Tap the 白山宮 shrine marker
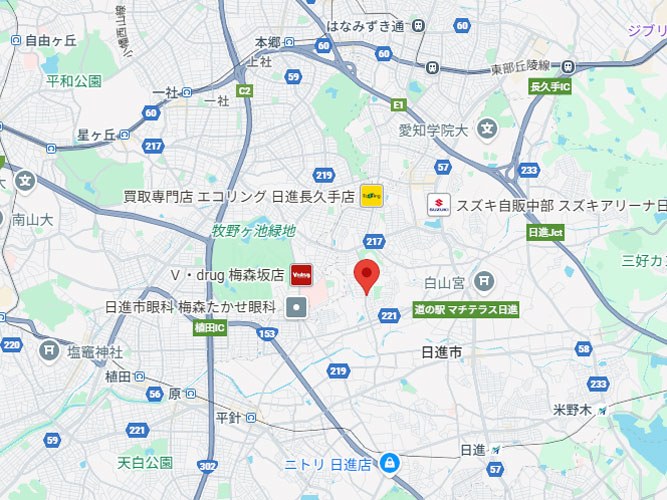 (484, 281)
